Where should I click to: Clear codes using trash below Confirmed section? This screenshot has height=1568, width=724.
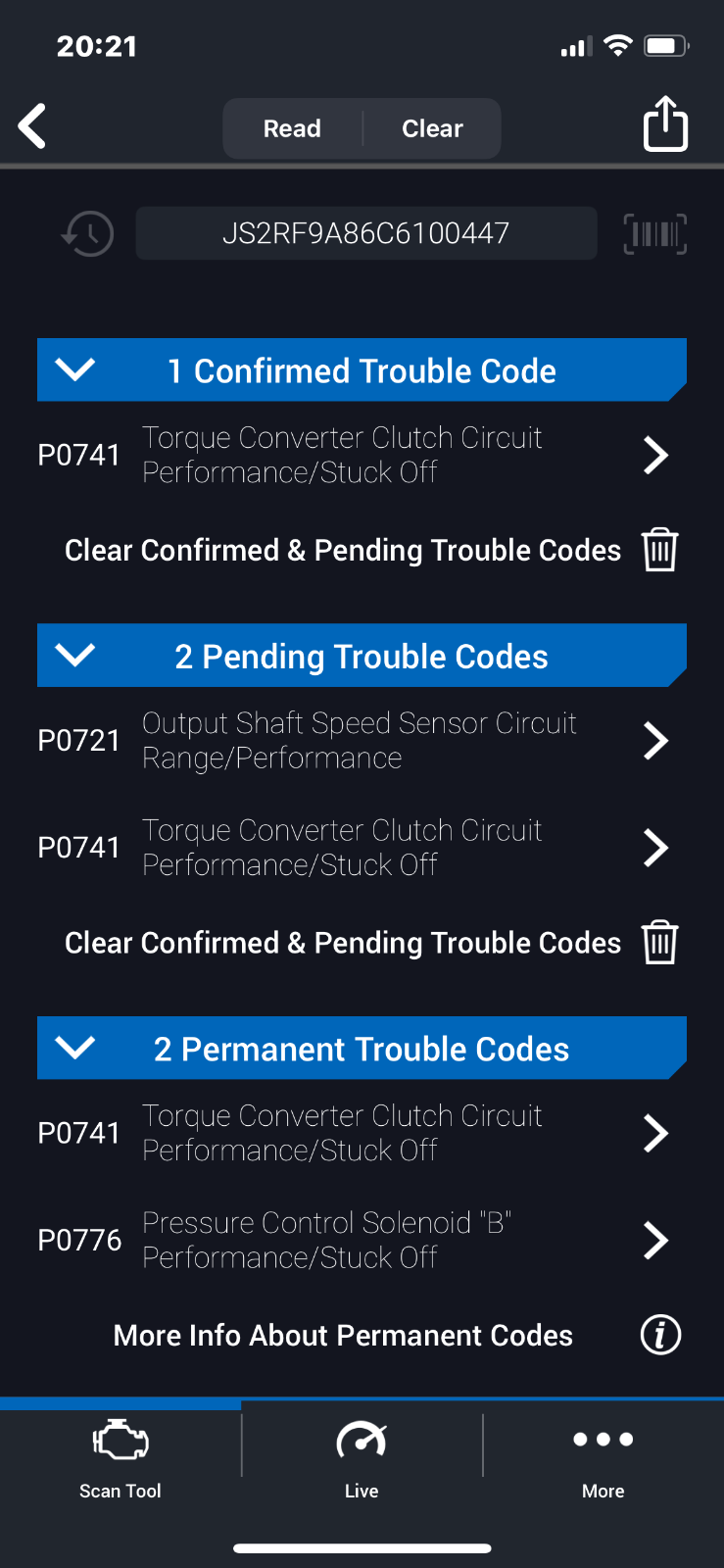point(660,549)
